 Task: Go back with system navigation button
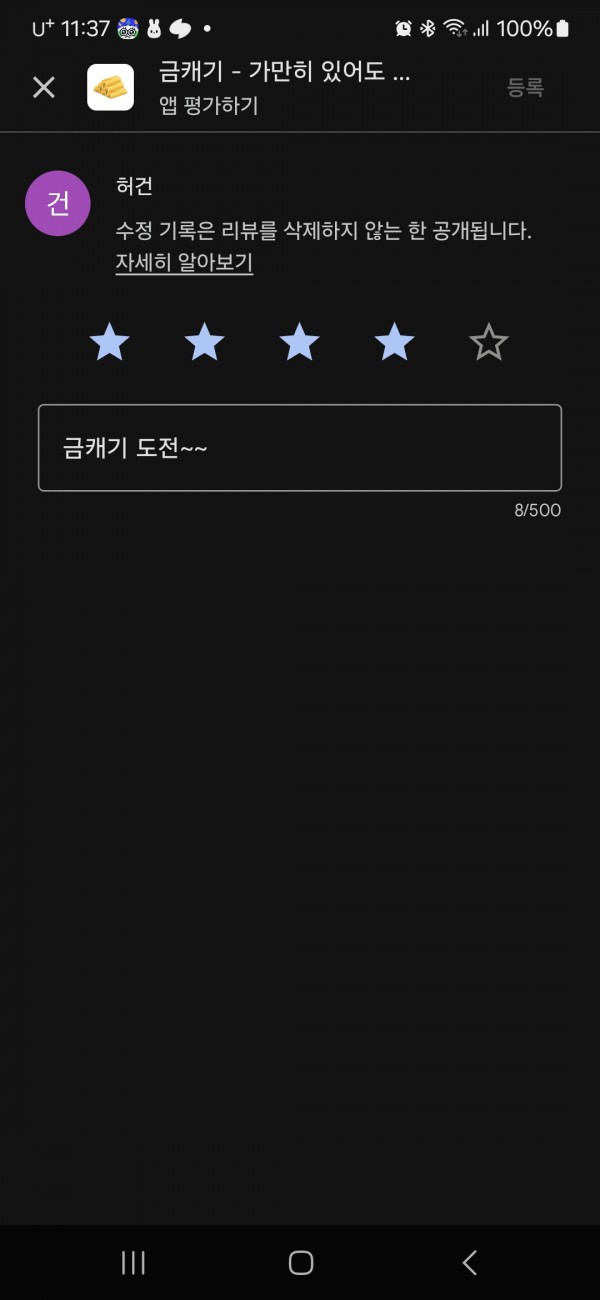tap(469, 1263)
